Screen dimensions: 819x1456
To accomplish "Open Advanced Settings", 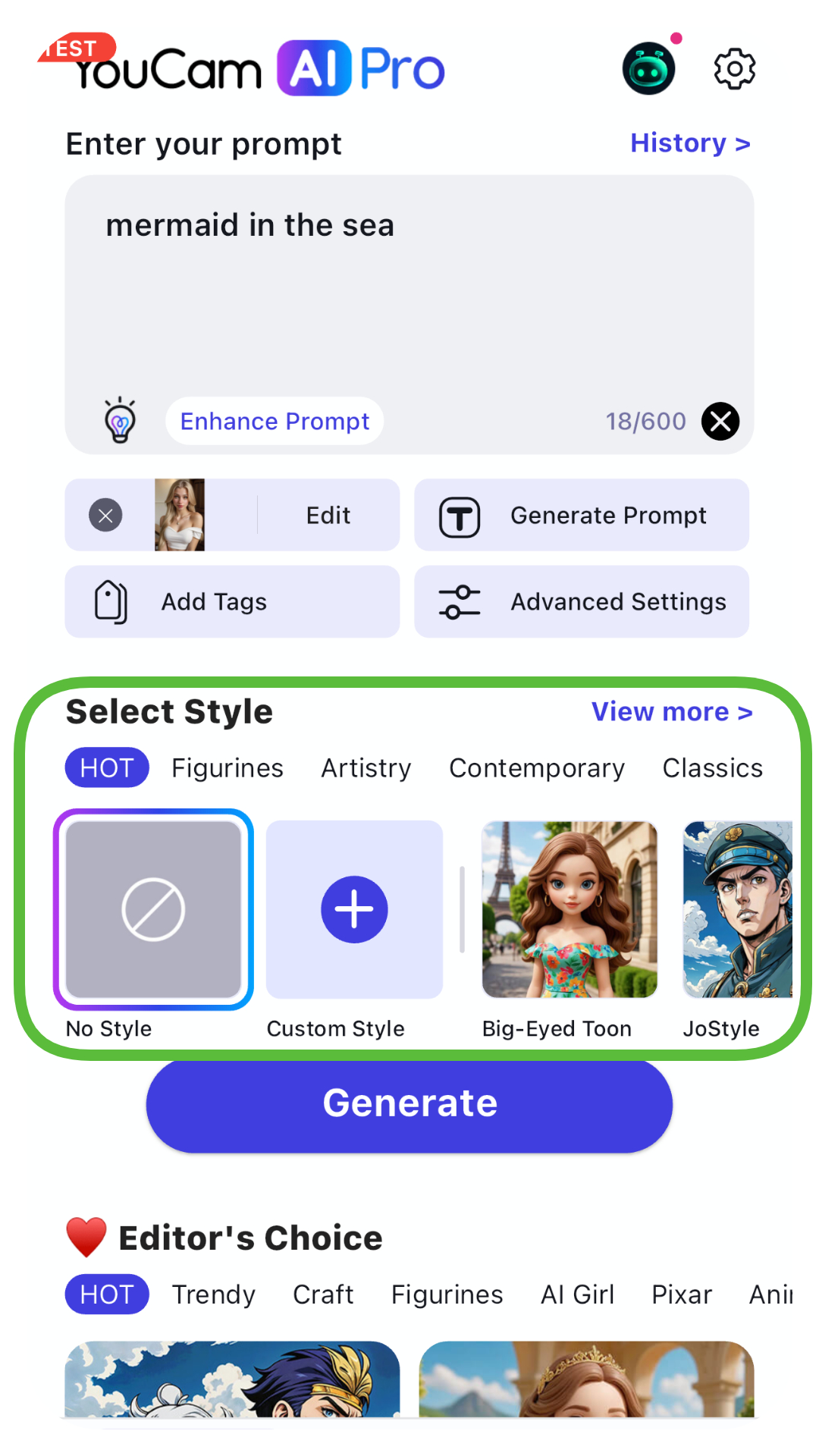I will point(582,601).
